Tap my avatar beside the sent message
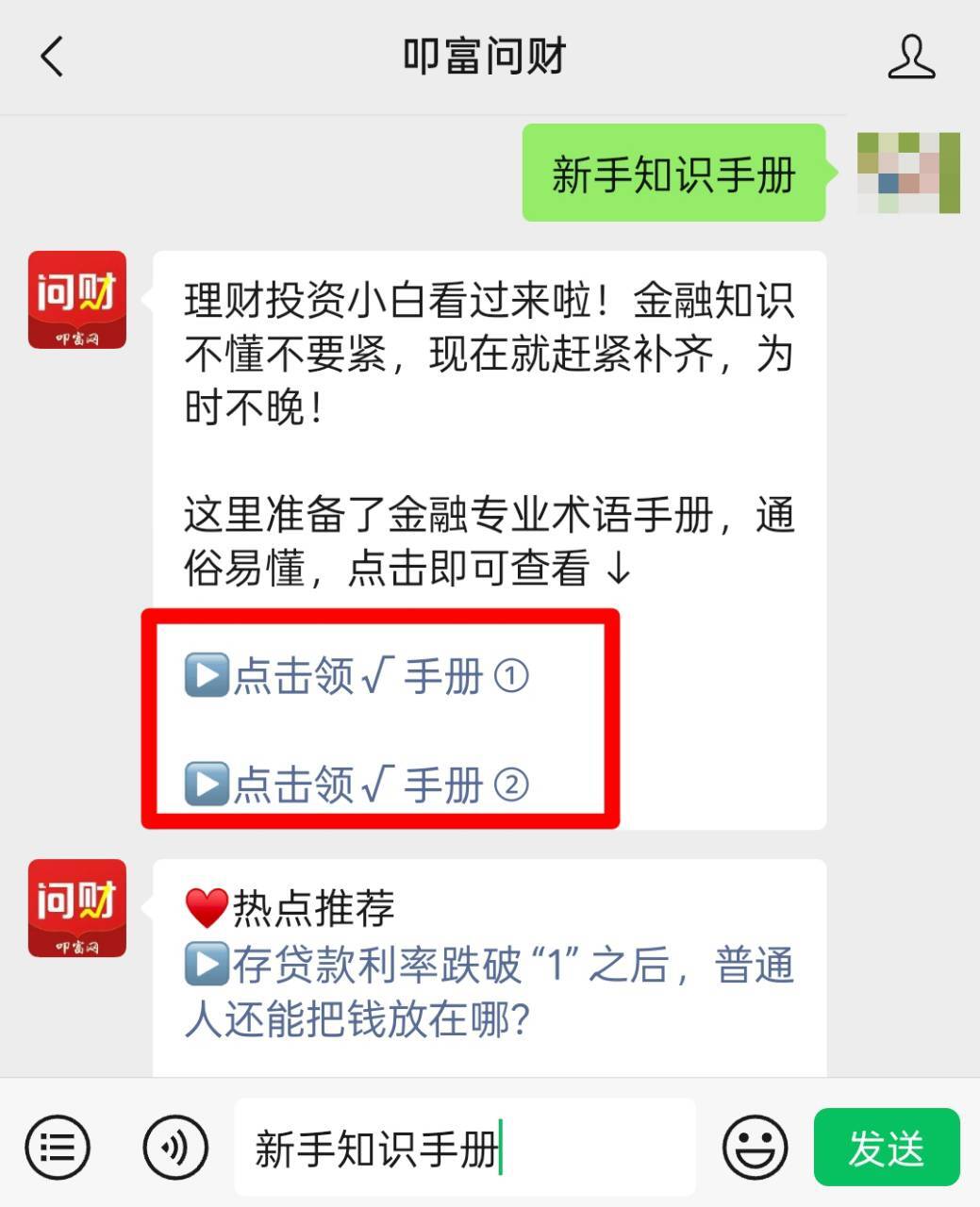 pos(907,174)
